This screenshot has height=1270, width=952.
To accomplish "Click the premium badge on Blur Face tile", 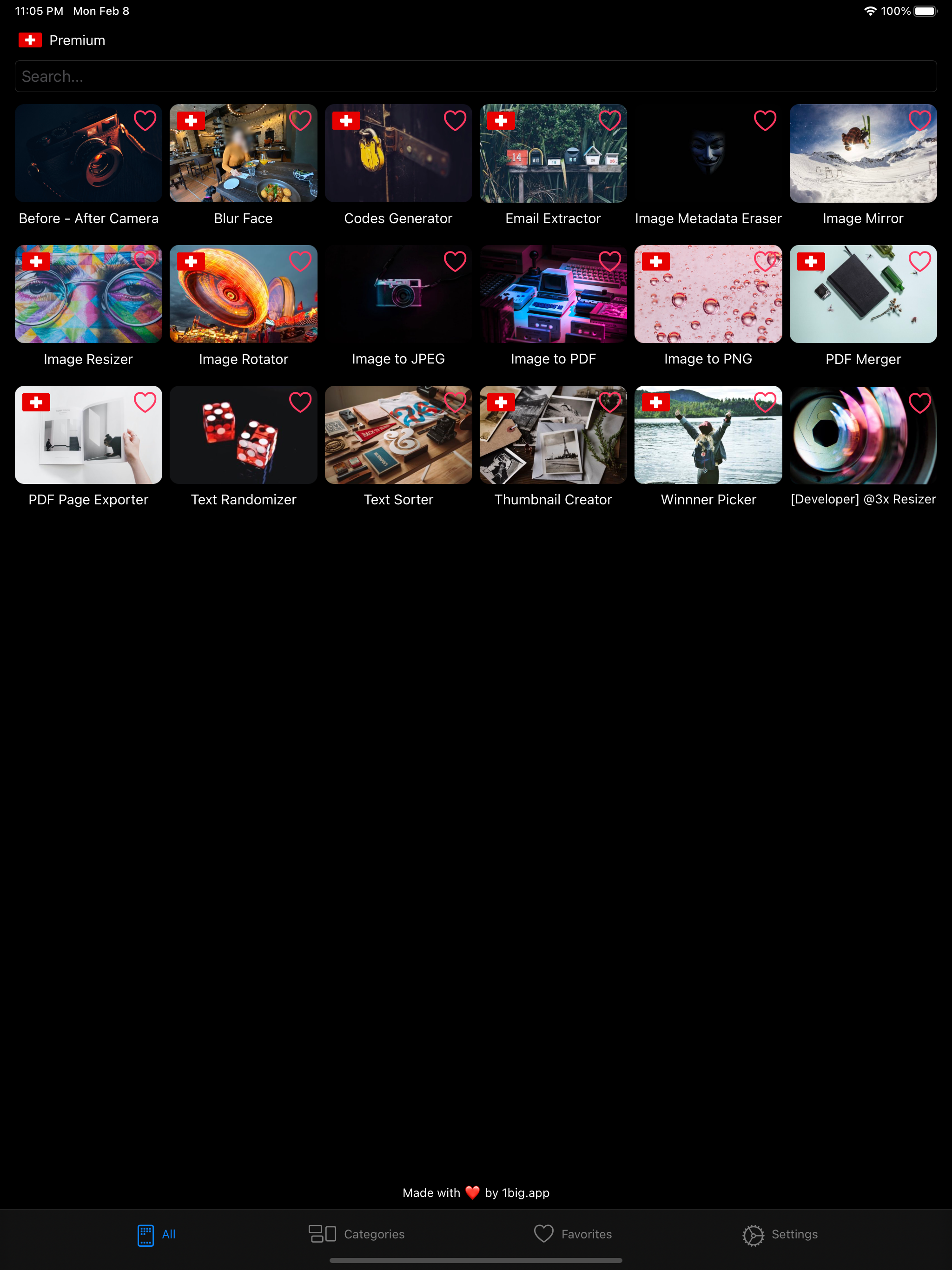I will click(192, 120).
